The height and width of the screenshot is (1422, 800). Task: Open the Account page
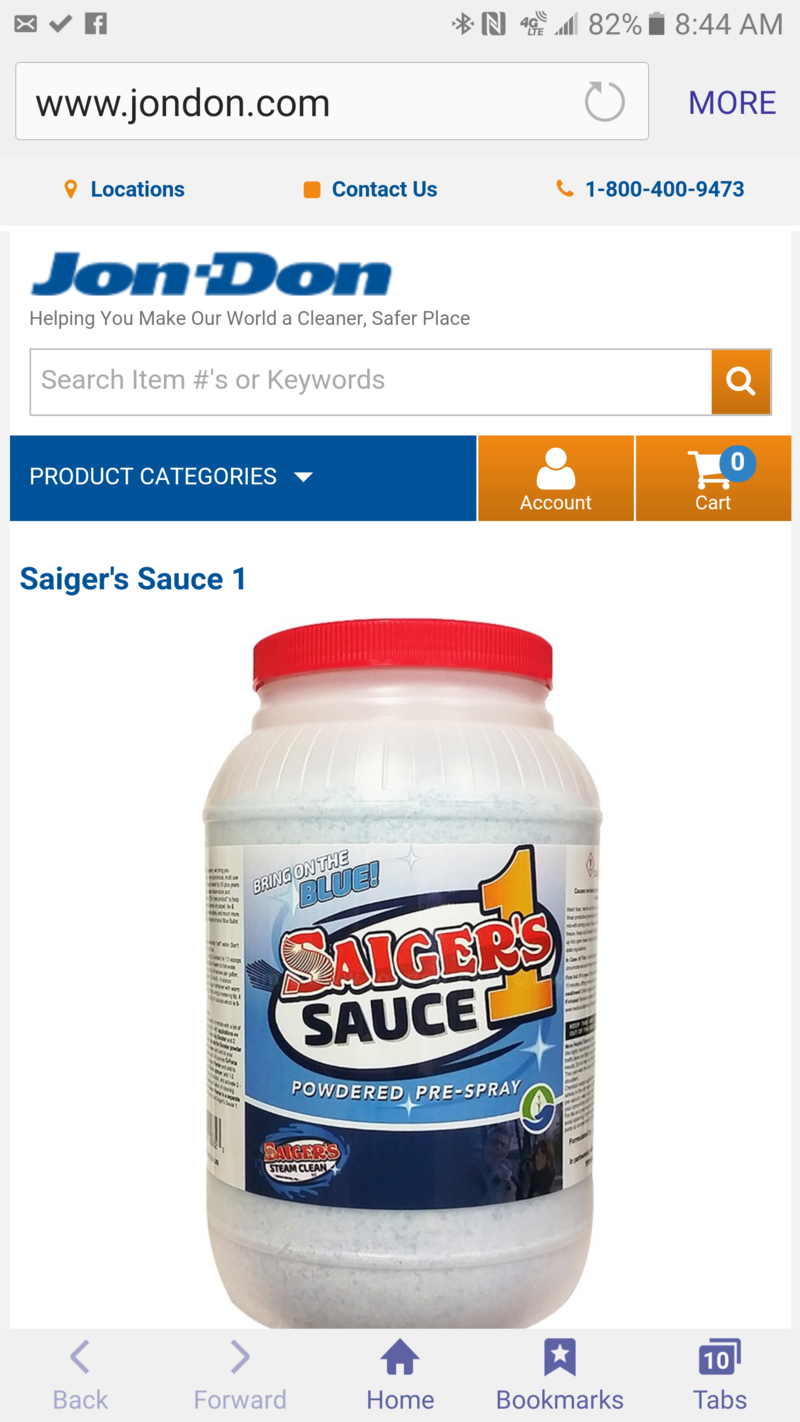pyautogui.click(x=555, y=479)
